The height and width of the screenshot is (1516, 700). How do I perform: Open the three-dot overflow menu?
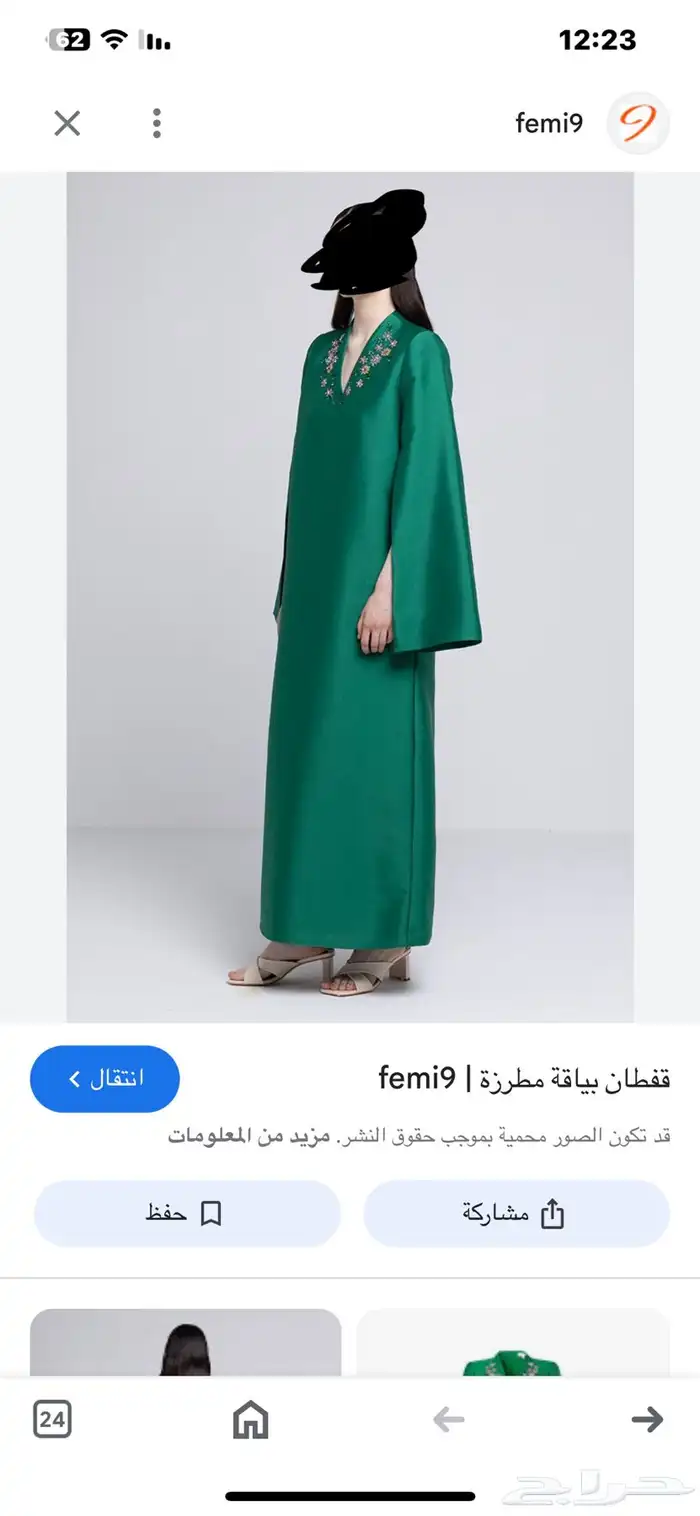click(x=156, y=124)
